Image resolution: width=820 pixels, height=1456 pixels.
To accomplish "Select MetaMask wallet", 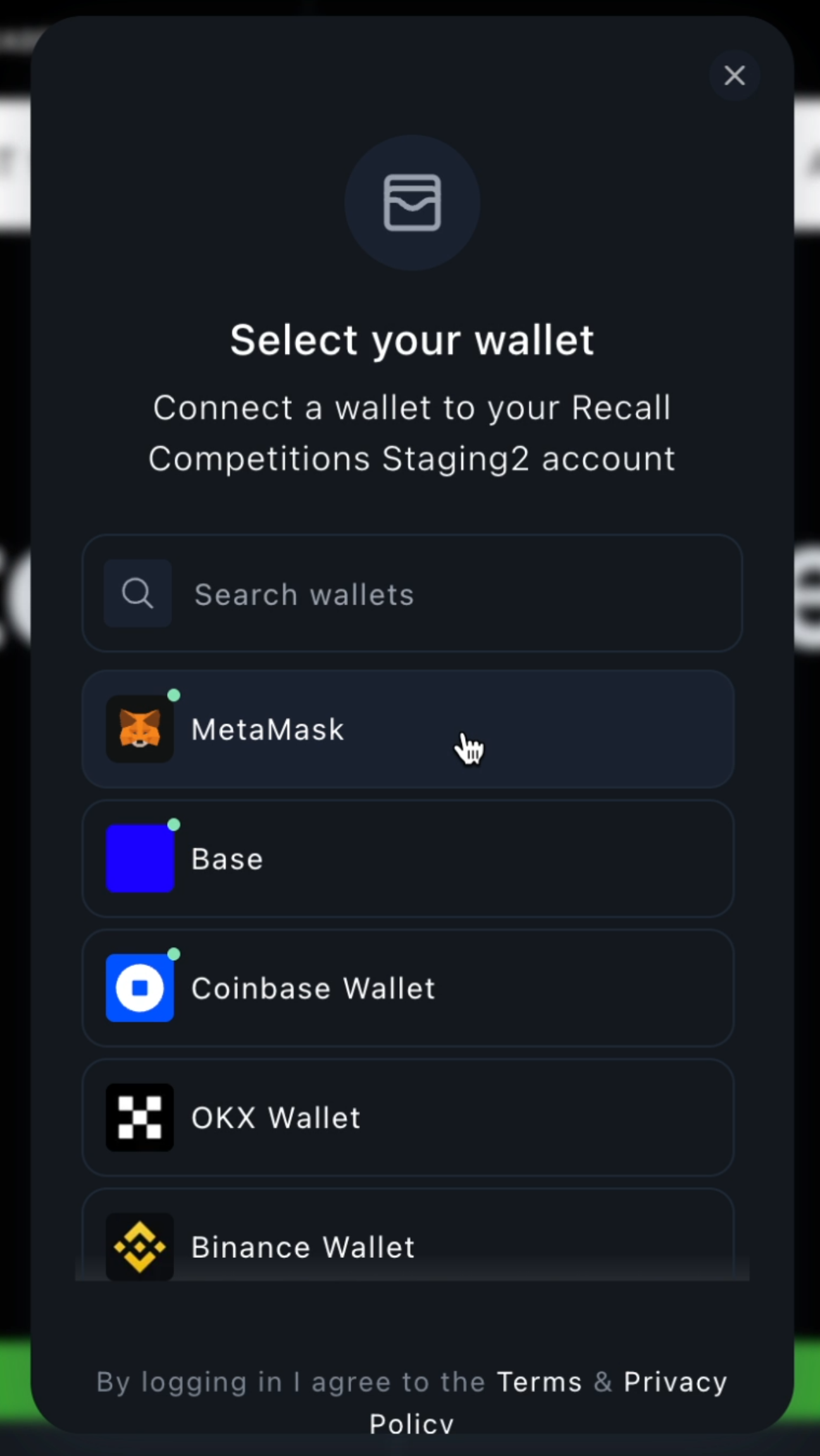I will click(407, 729).
